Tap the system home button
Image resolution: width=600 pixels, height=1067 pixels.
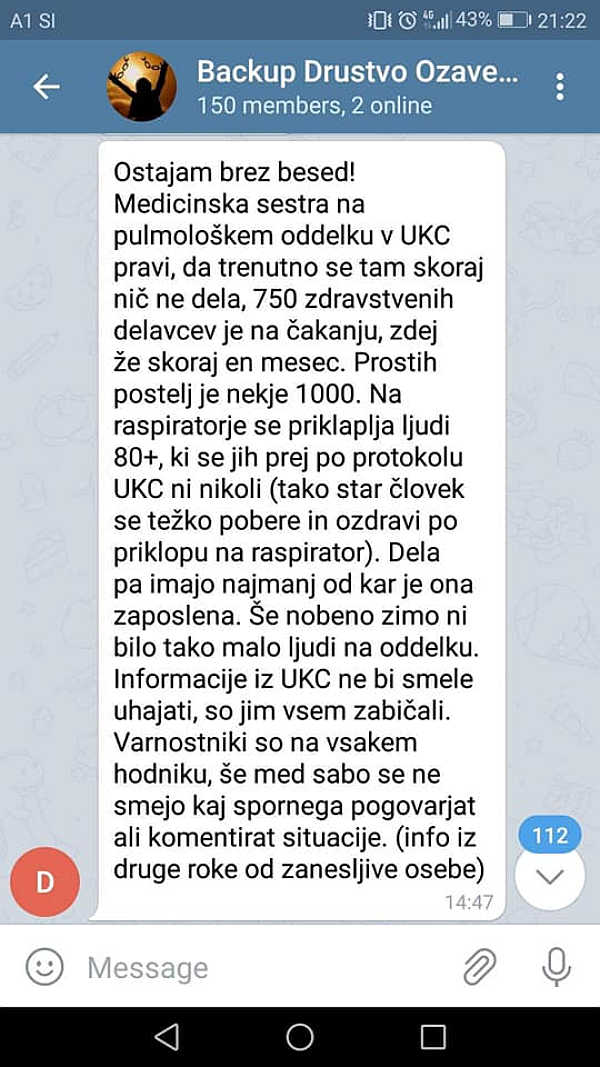click(300, 1036)
